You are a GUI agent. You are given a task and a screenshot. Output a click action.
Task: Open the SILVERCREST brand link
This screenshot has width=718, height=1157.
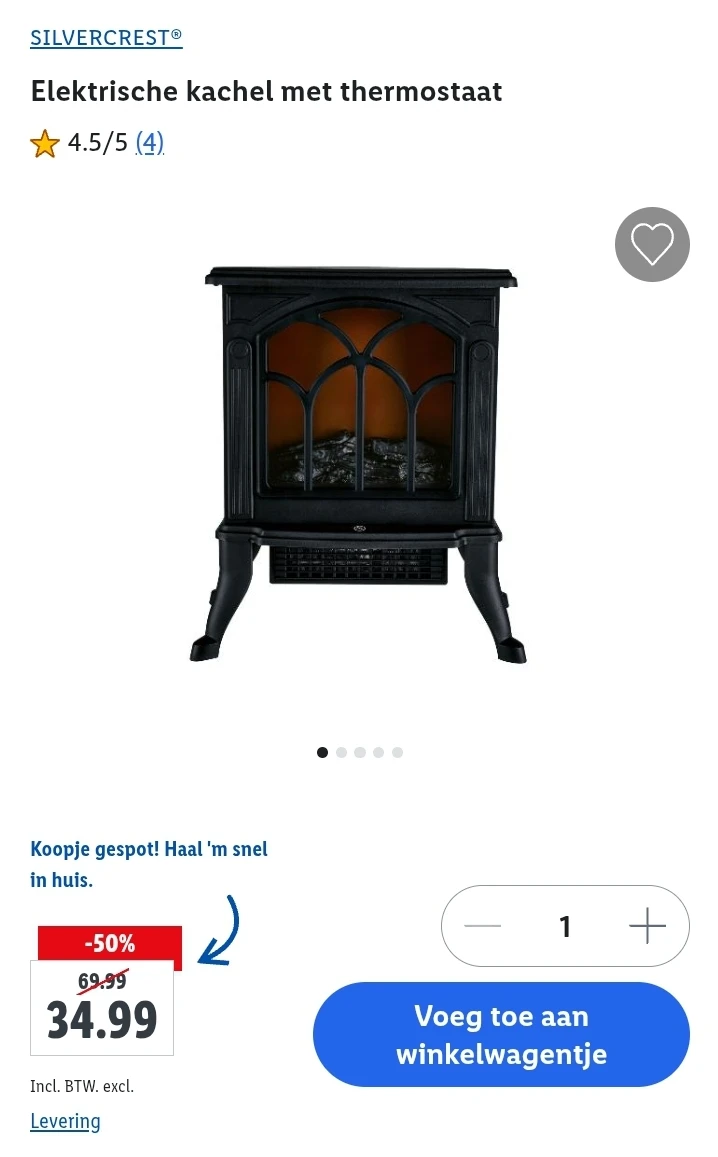(x=106, y=38)
